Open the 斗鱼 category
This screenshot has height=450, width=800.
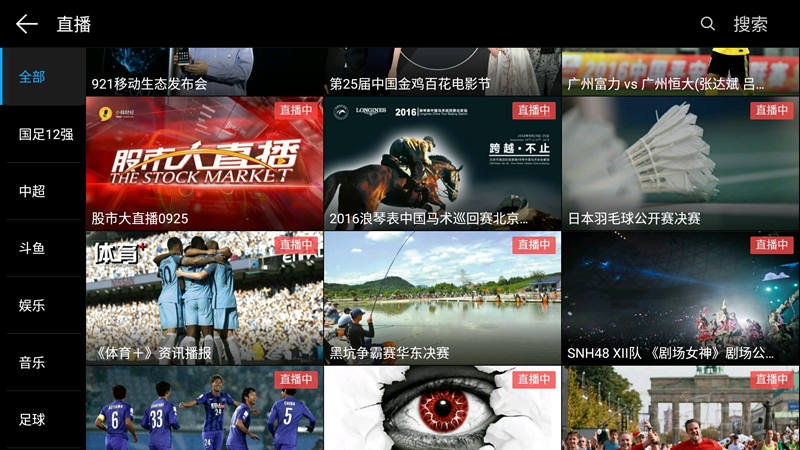click(x=32, y=248)
